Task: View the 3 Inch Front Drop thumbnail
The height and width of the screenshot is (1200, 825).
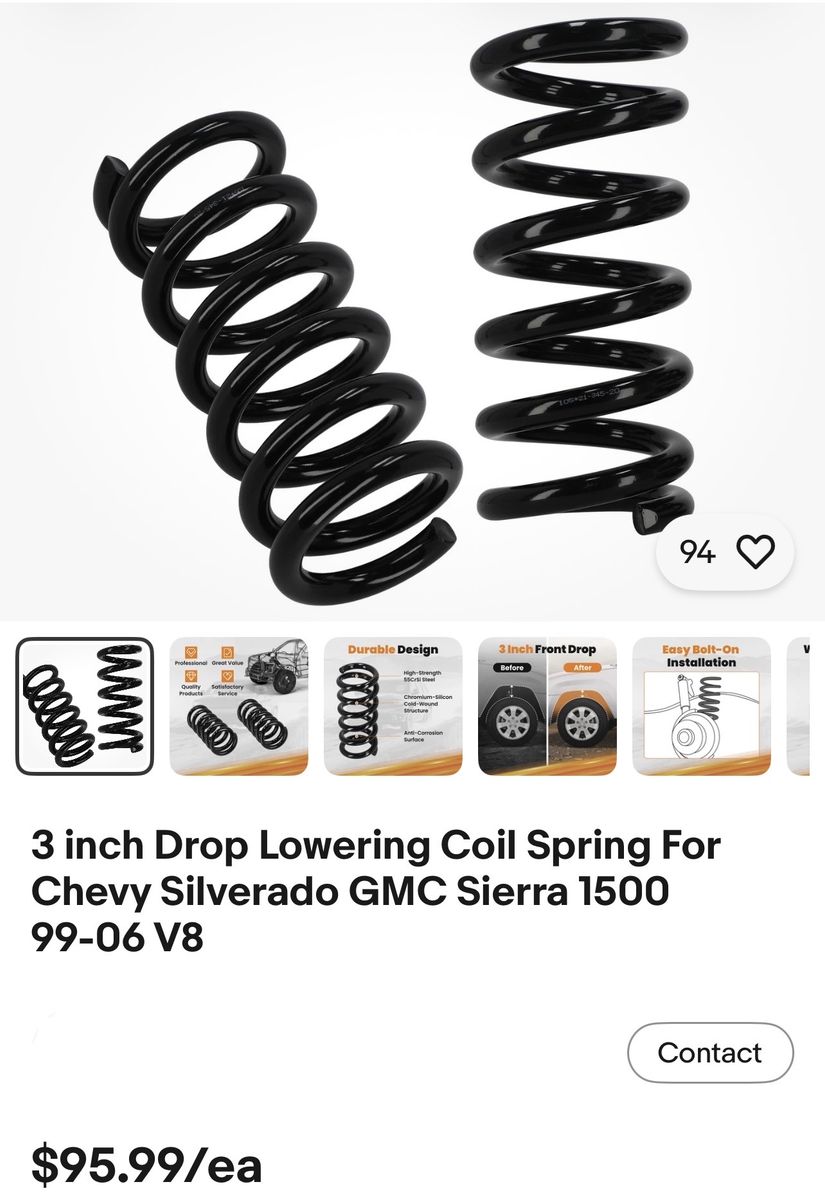Action: 547,706
